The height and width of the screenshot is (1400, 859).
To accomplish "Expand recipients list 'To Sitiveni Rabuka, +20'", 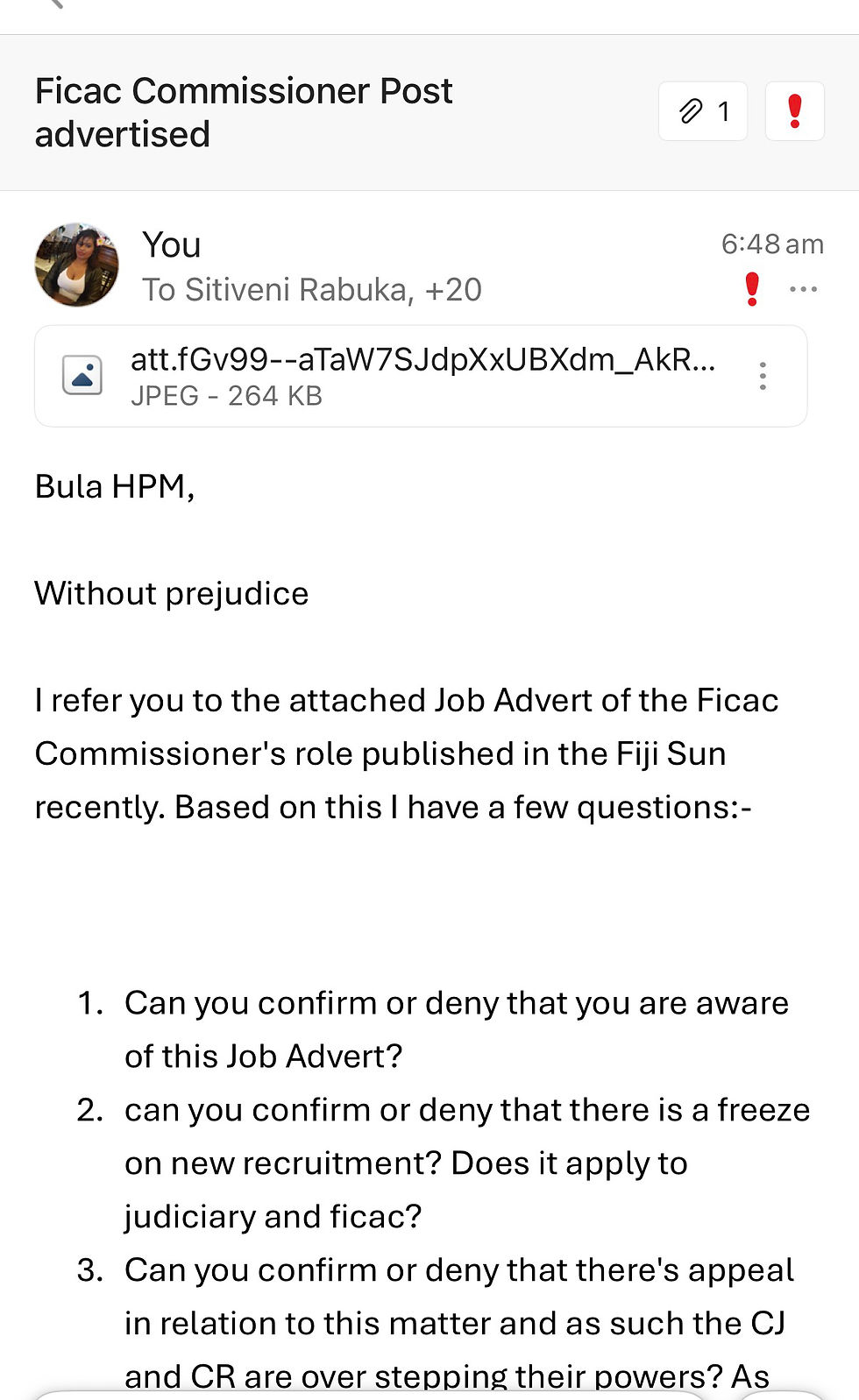I will [312, 290].
